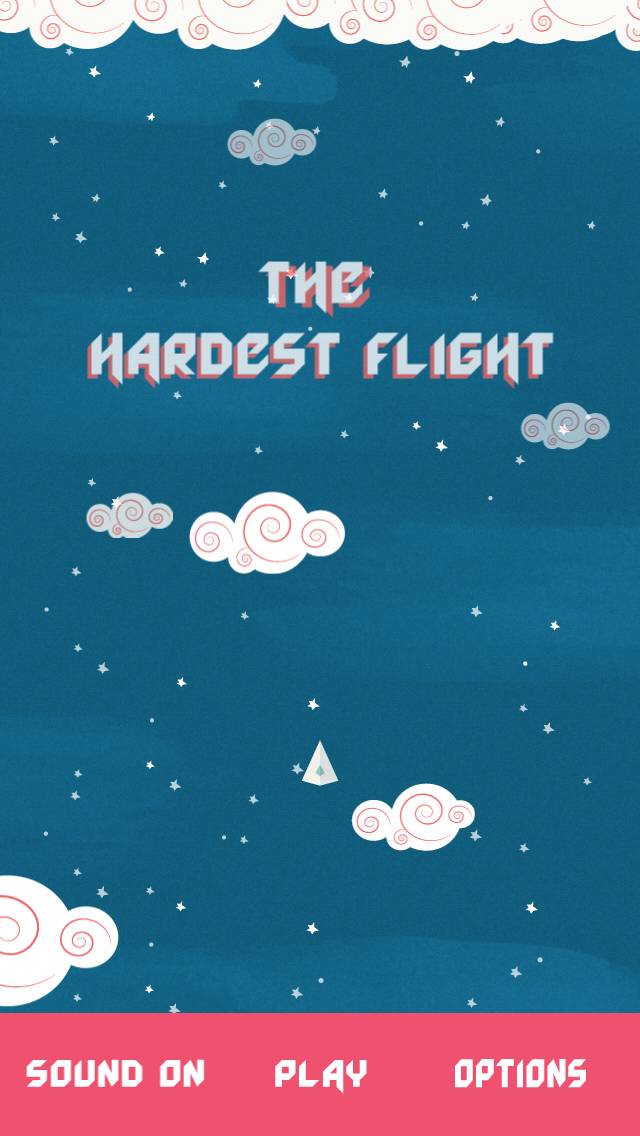This screenshot has height=1136, width=640.
Task: Open the Options menu
Action: point(520,1074)
